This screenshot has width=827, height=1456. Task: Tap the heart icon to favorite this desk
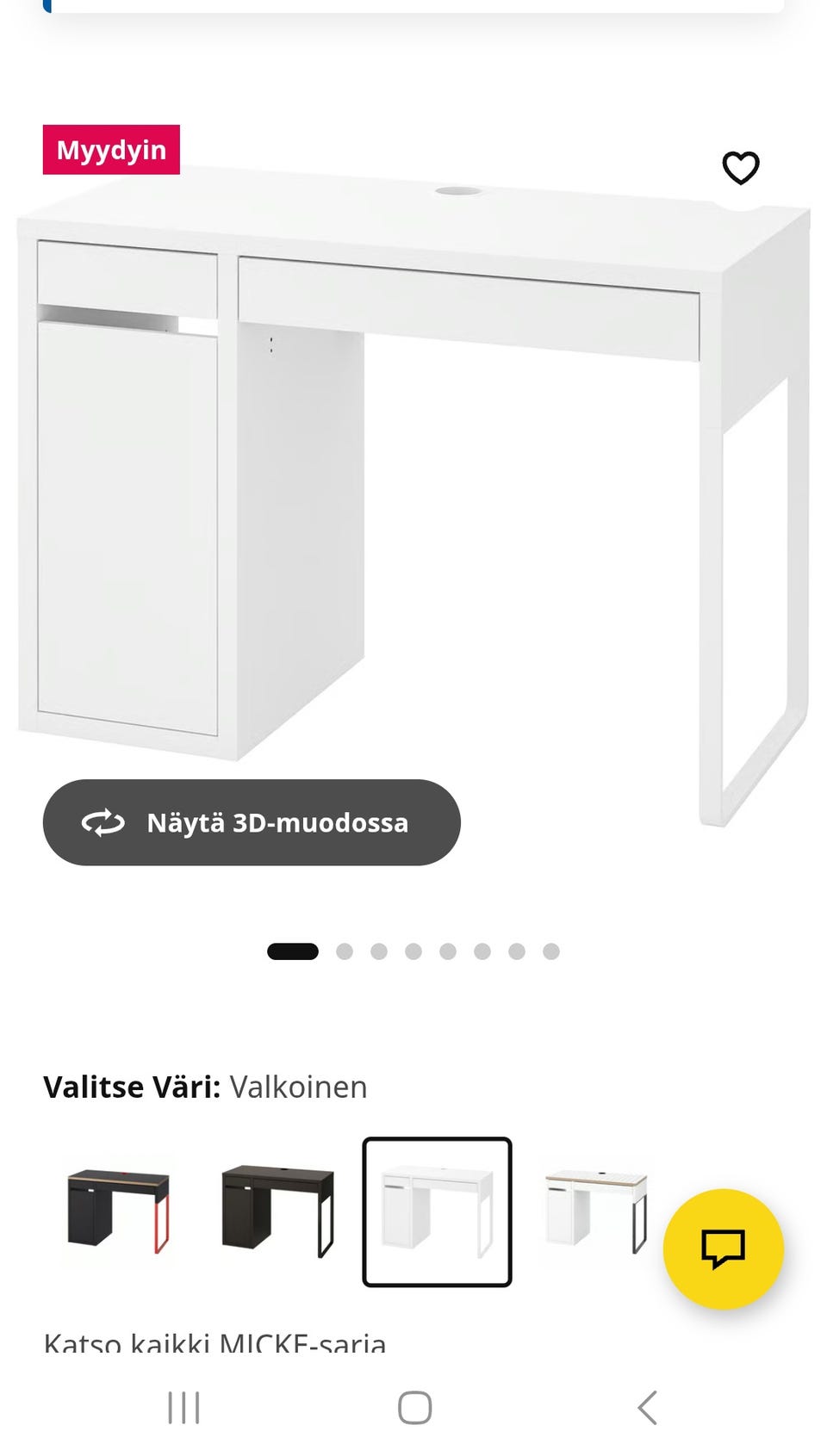coord(743,168)
